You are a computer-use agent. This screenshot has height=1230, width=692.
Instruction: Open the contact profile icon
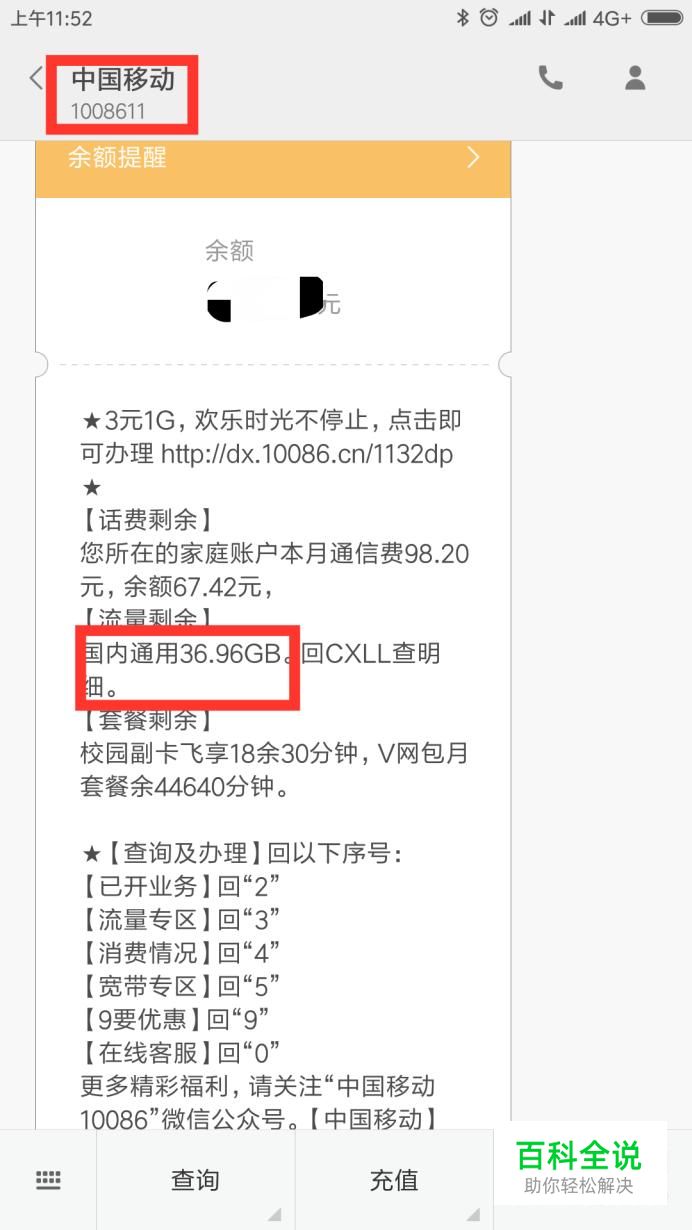[x=635, y=78]
